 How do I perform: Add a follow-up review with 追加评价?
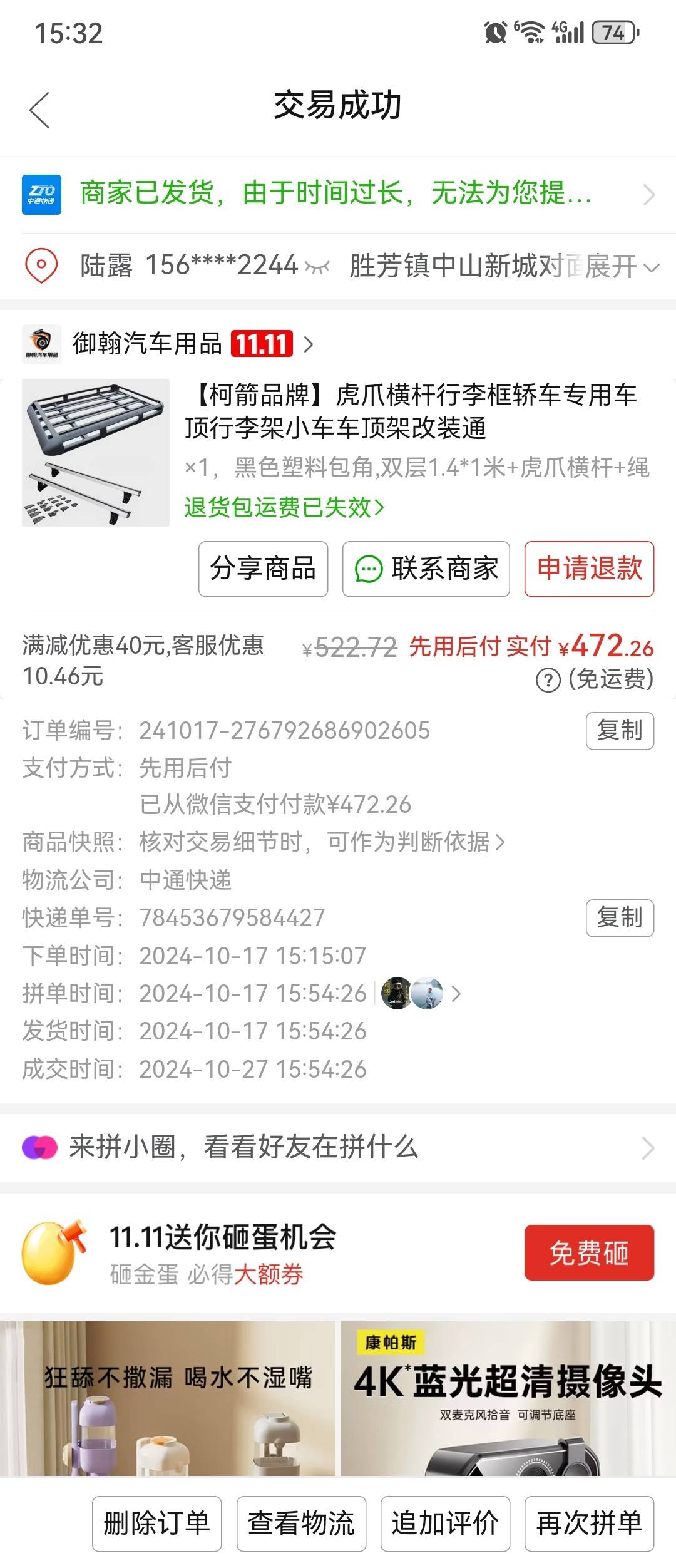445,1524
